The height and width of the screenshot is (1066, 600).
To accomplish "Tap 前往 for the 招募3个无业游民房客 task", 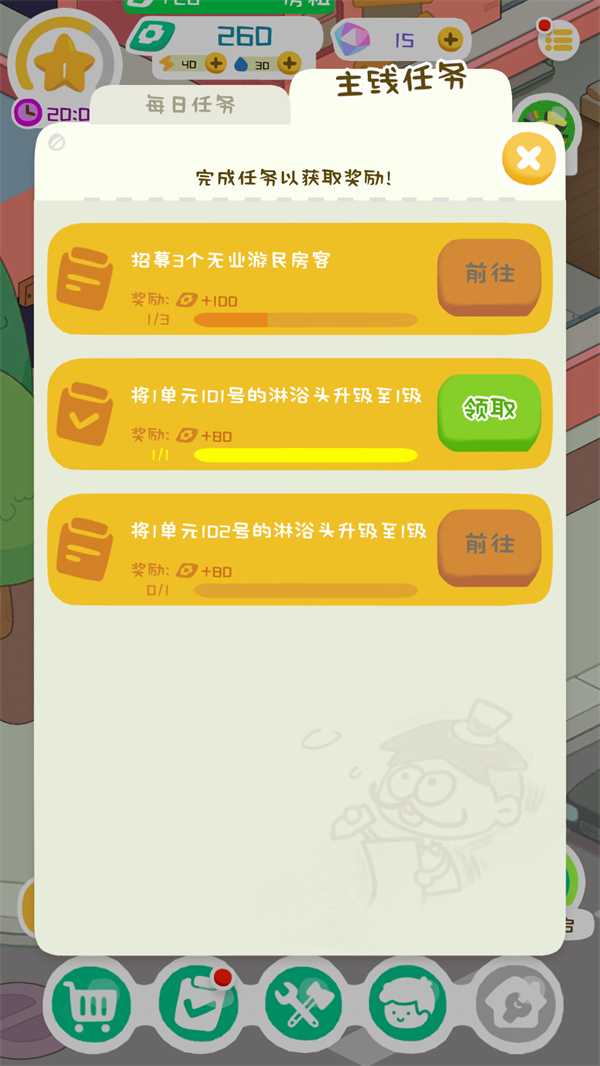I will point(490,274).
